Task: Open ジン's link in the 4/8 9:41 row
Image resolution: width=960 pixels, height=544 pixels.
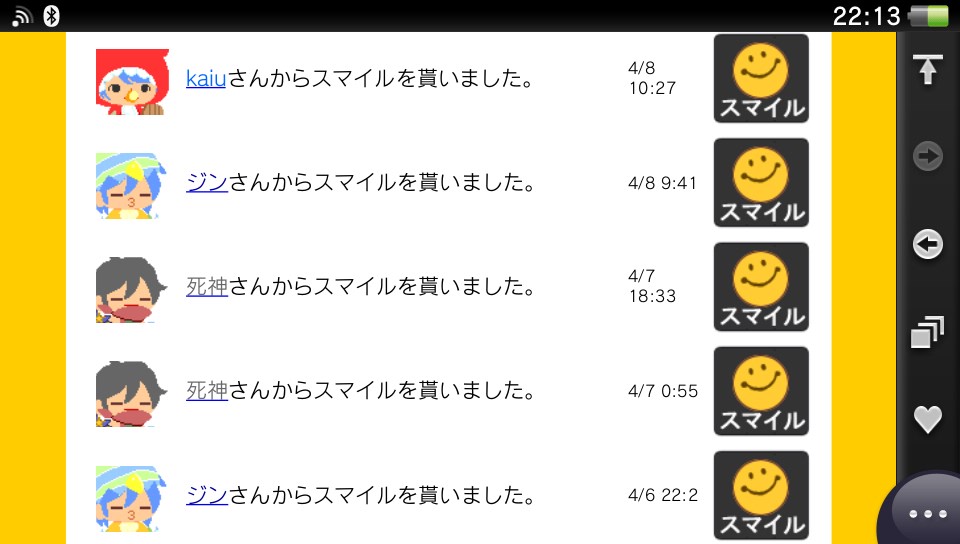Action: [x=207, y=182]
